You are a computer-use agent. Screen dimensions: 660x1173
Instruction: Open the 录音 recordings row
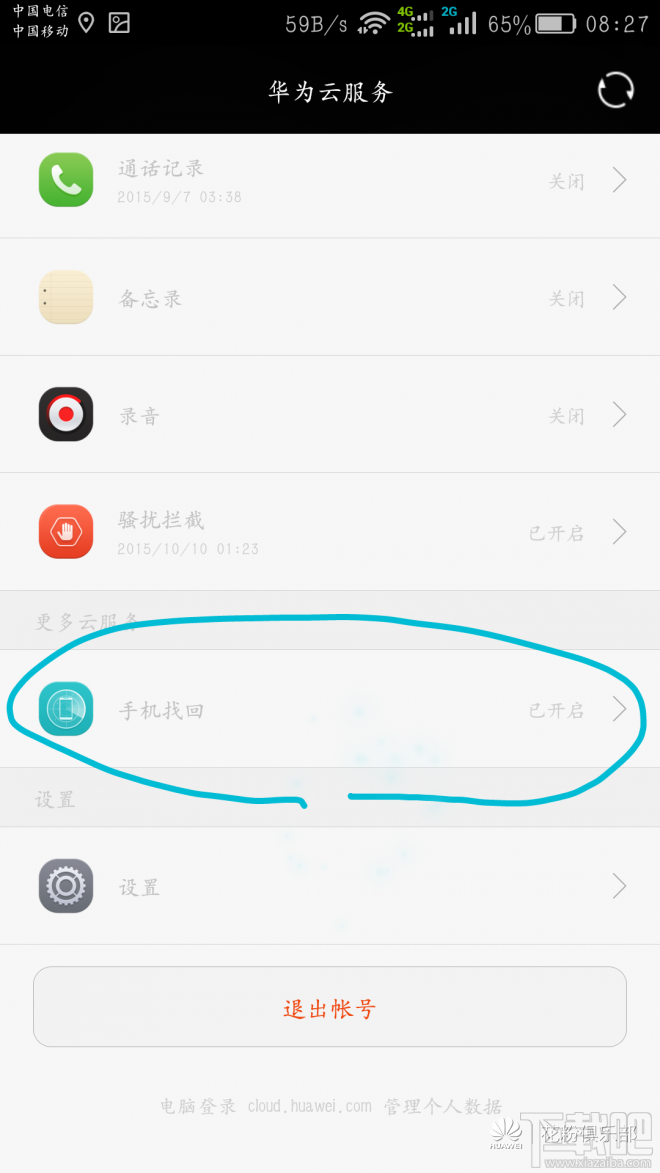[330, 414]
